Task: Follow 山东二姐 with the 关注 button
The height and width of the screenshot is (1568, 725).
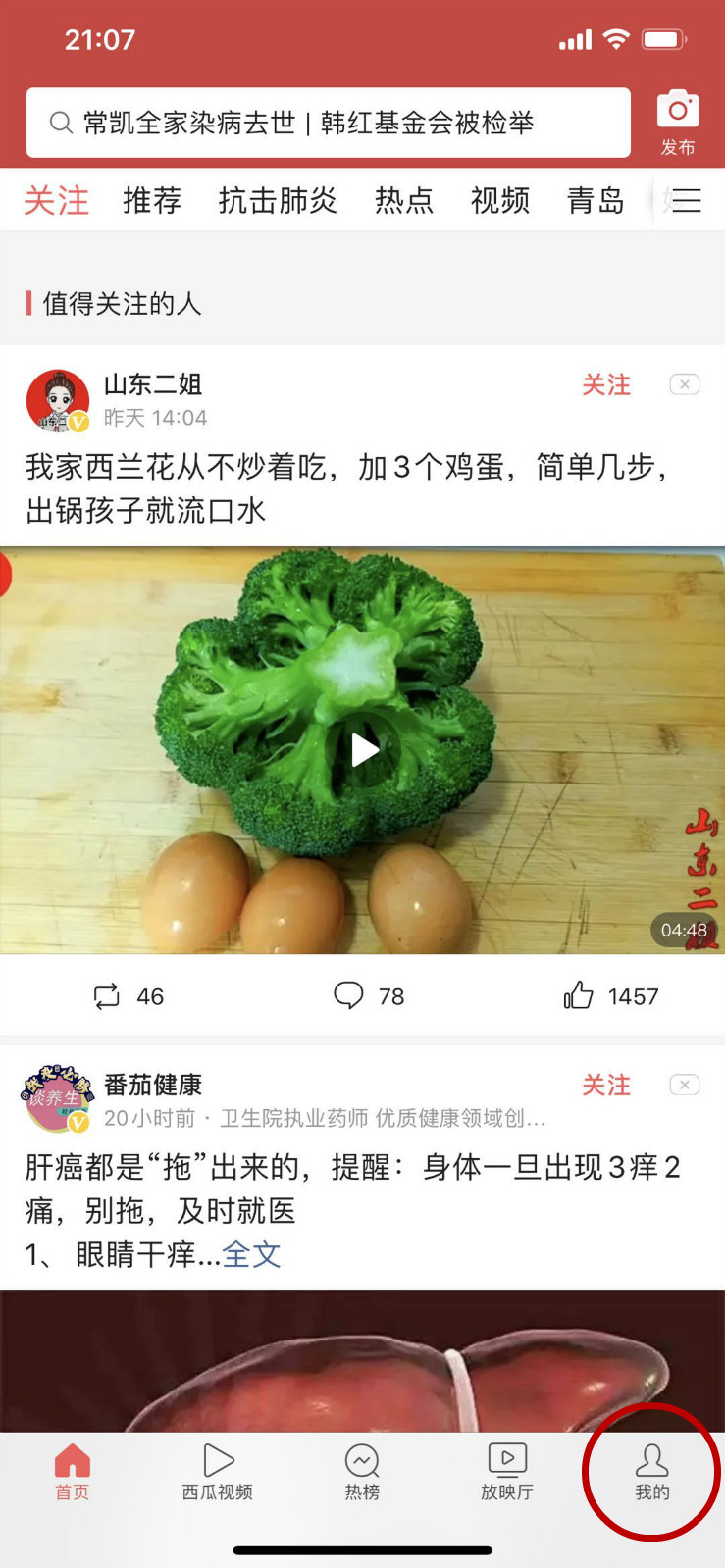Action: [x=607, y=386]
